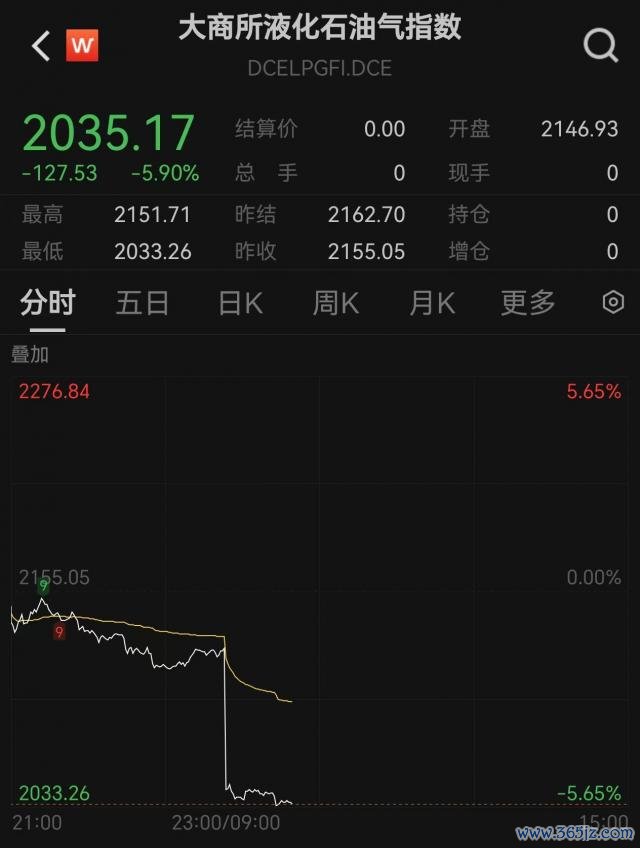Switch to the 五日 chart tab

(143, 303)
